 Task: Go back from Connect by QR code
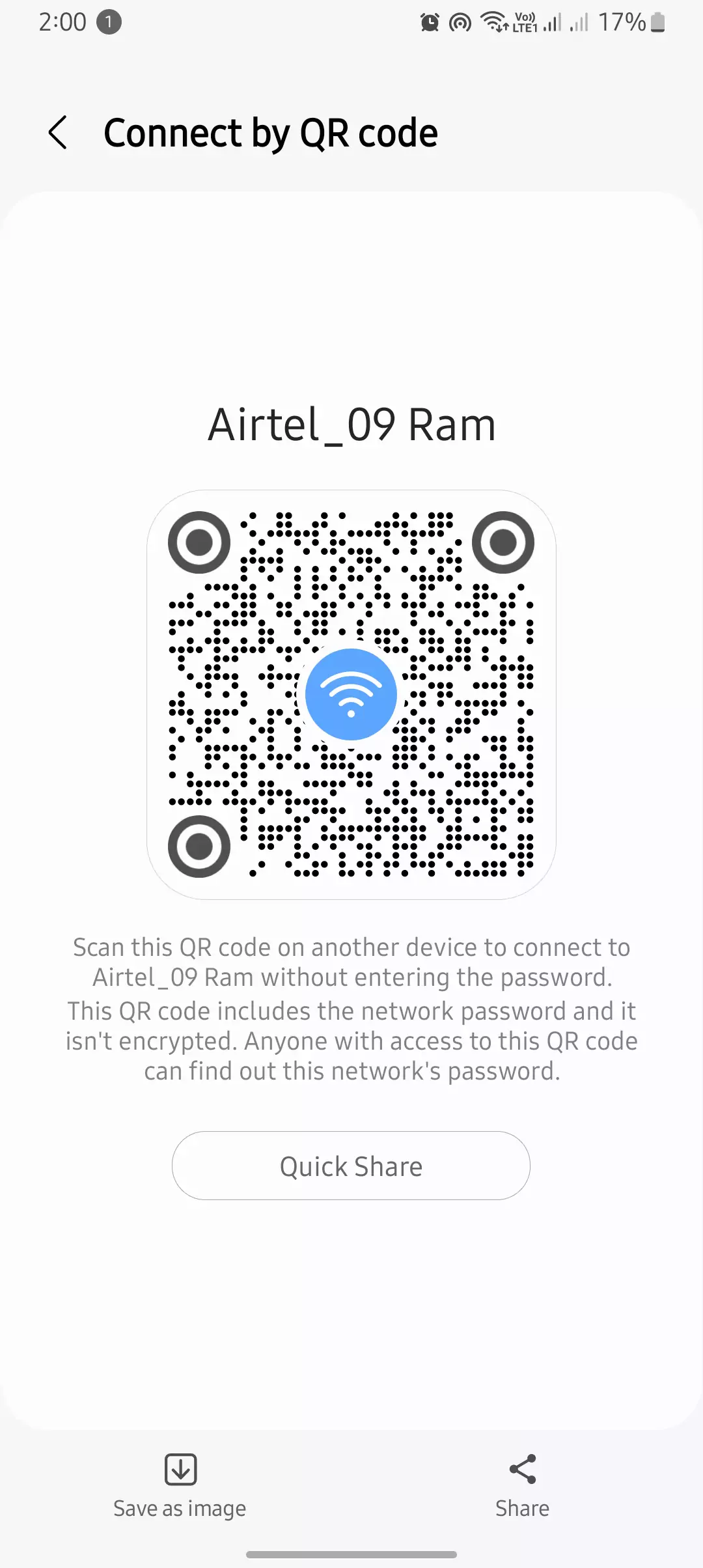coord(58,133)
